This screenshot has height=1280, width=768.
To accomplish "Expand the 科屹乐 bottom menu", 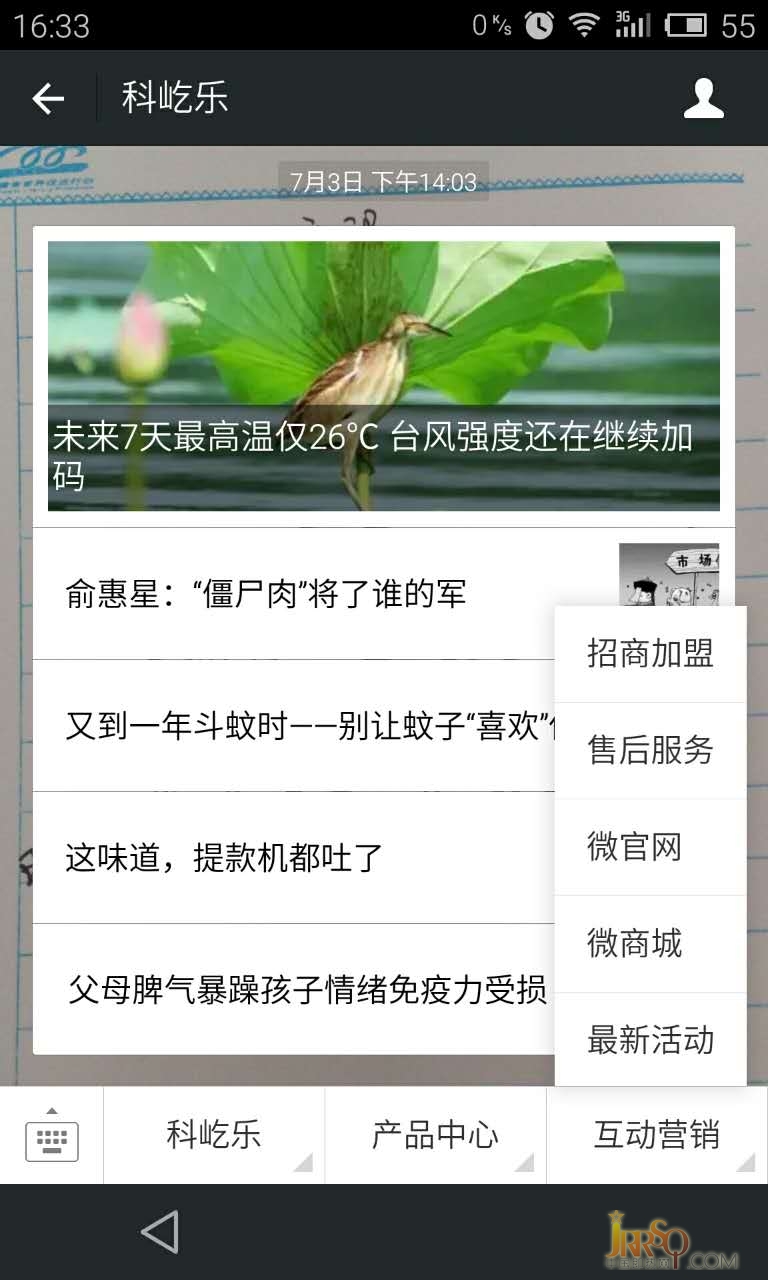I will (214, 1136).
